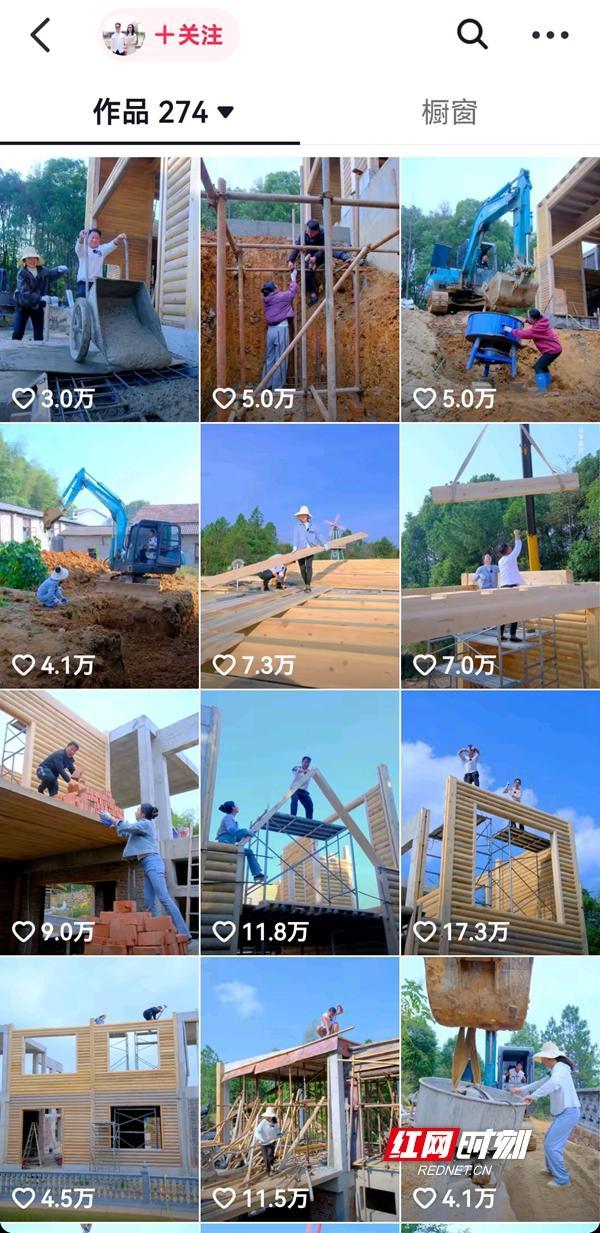Open the video with 7.0万 likes
The height and width of the screenshot is (1233, 600).
[500, 555]
